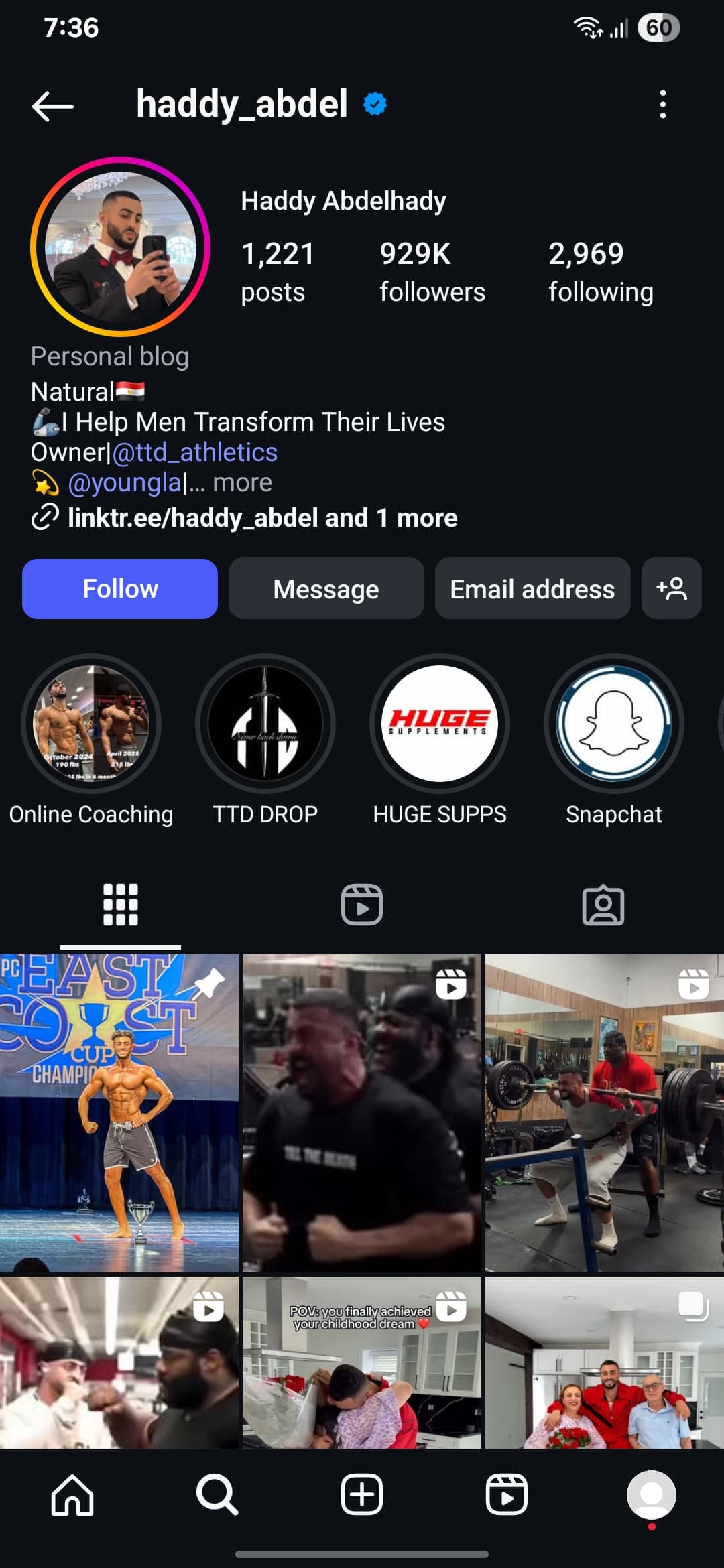View haddy_abdel's story from profile picture
This screenshot has width=724, height=1568.
pyautogui.click(x=121, y=247)
